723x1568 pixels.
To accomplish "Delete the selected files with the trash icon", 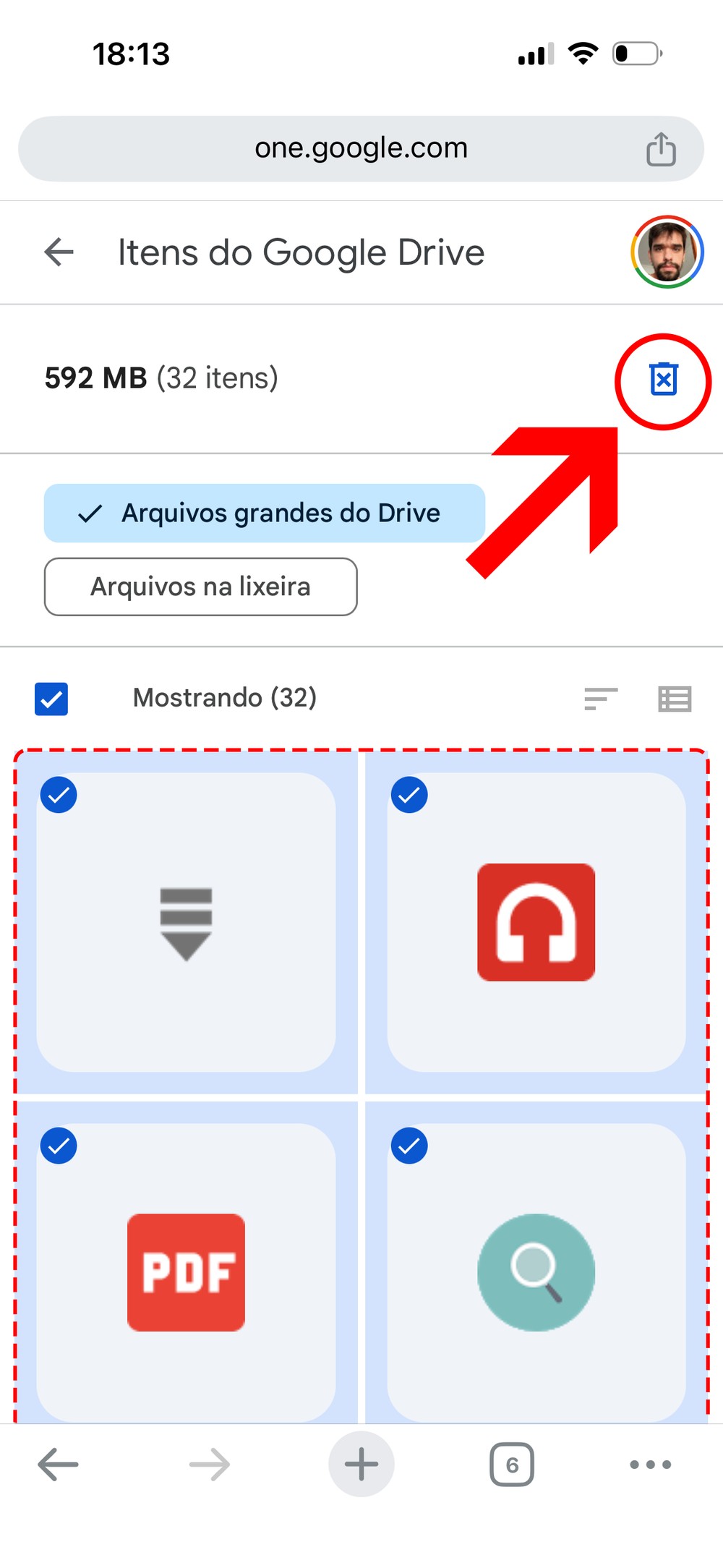I will (x=663, y=380).
